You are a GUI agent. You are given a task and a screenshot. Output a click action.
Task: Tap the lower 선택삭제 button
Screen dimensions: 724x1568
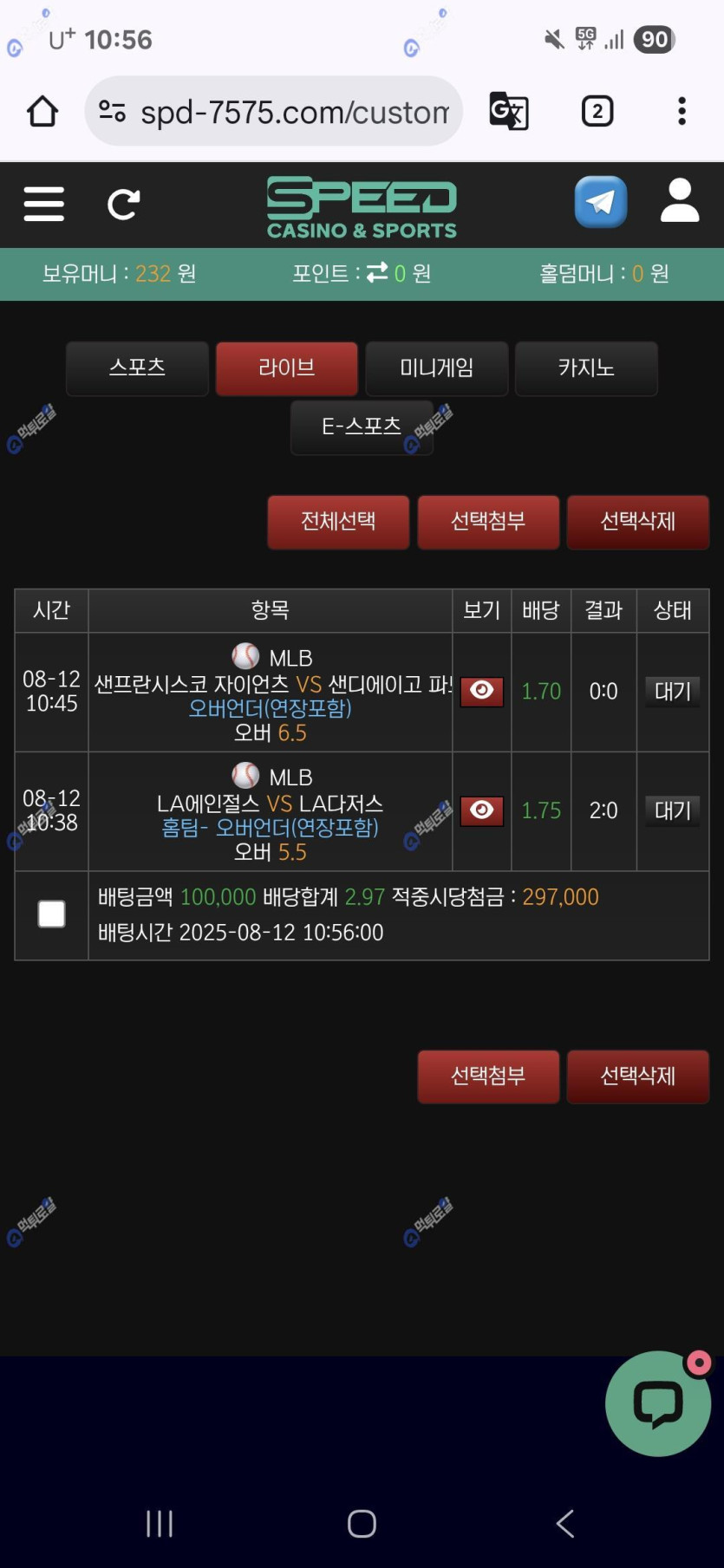(637, 1077)
